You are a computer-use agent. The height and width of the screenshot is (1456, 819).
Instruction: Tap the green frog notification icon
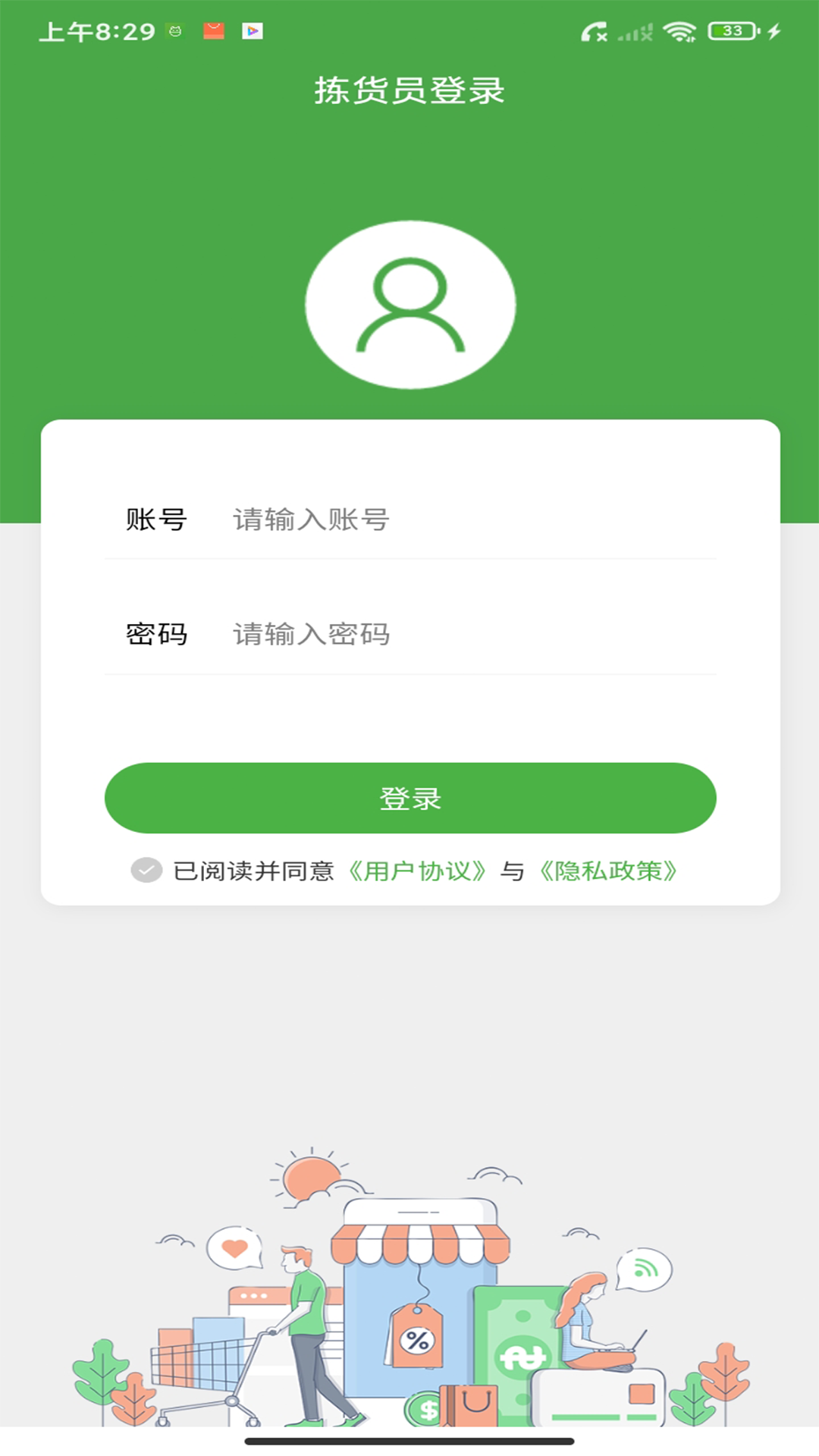coord(174,29)
